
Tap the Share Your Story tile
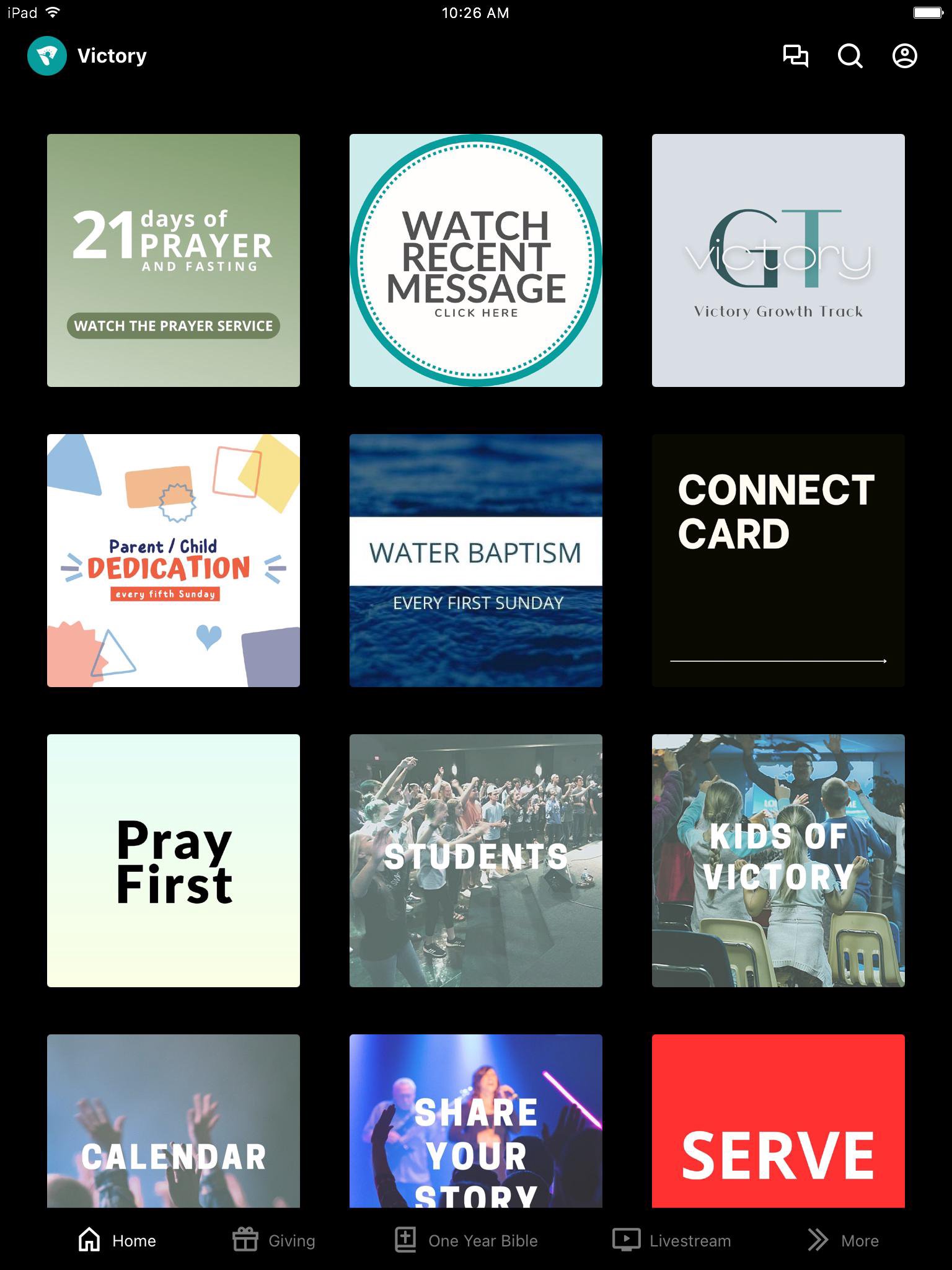(476, 1121)
